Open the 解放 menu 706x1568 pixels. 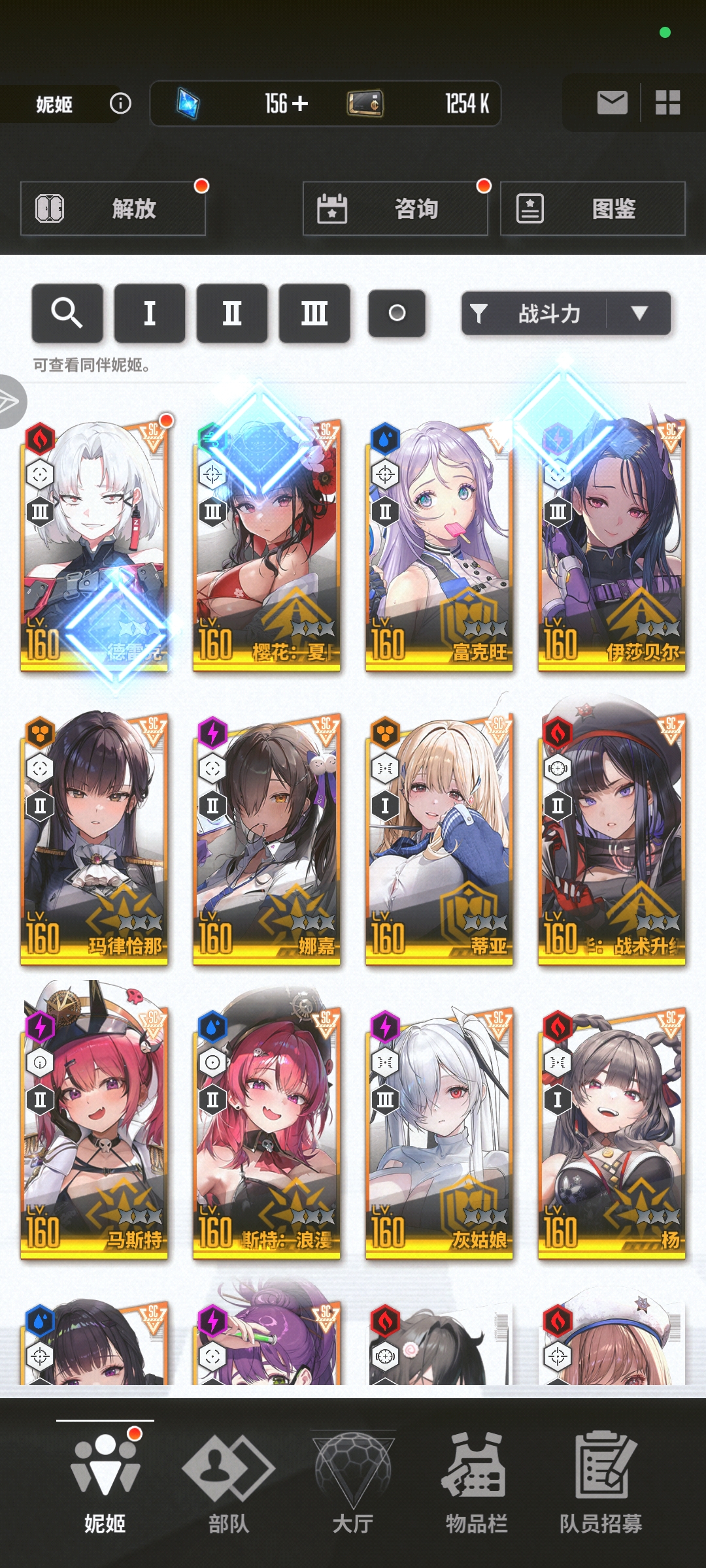112,208
